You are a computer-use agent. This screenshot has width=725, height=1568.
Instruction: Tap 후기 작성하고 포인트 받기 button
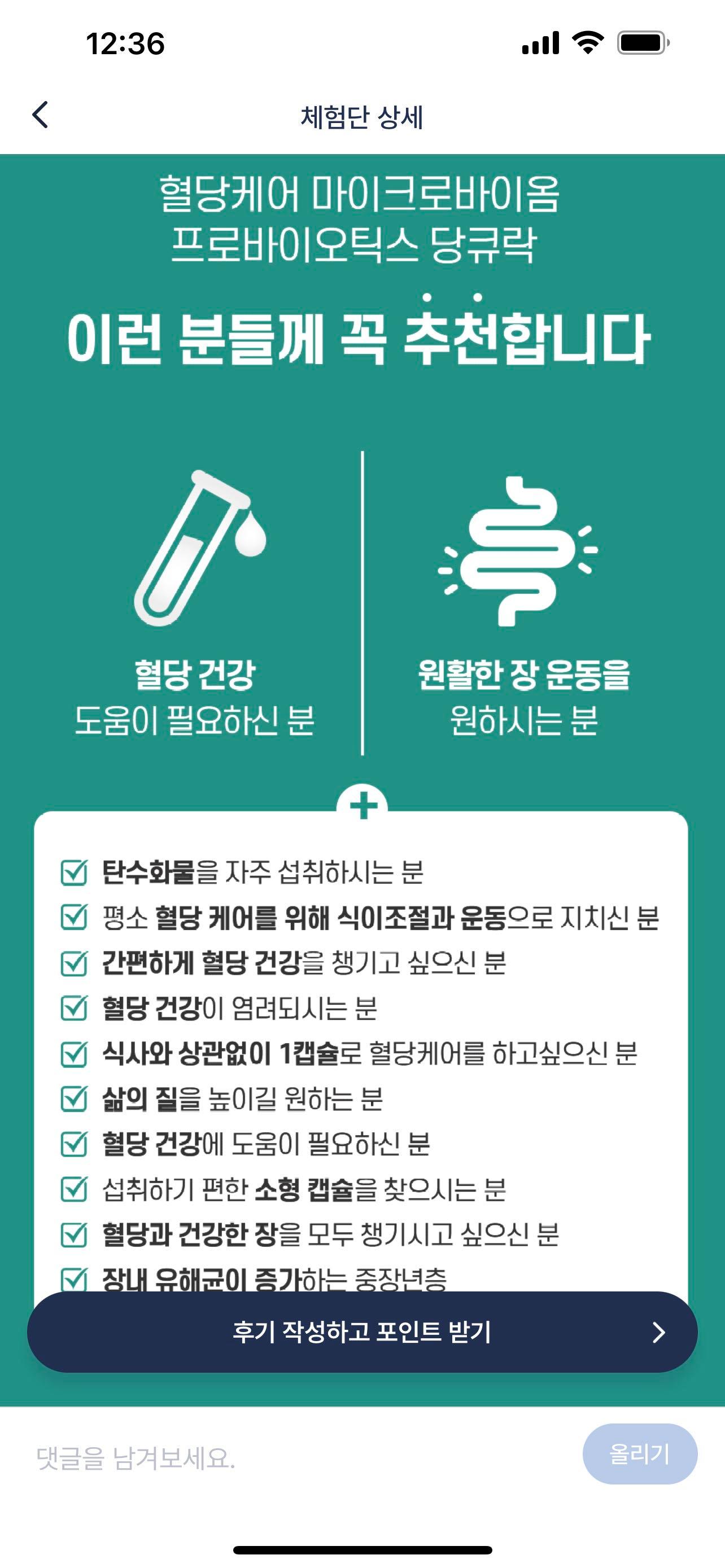pyautogui.click(x=362, y=1332)
